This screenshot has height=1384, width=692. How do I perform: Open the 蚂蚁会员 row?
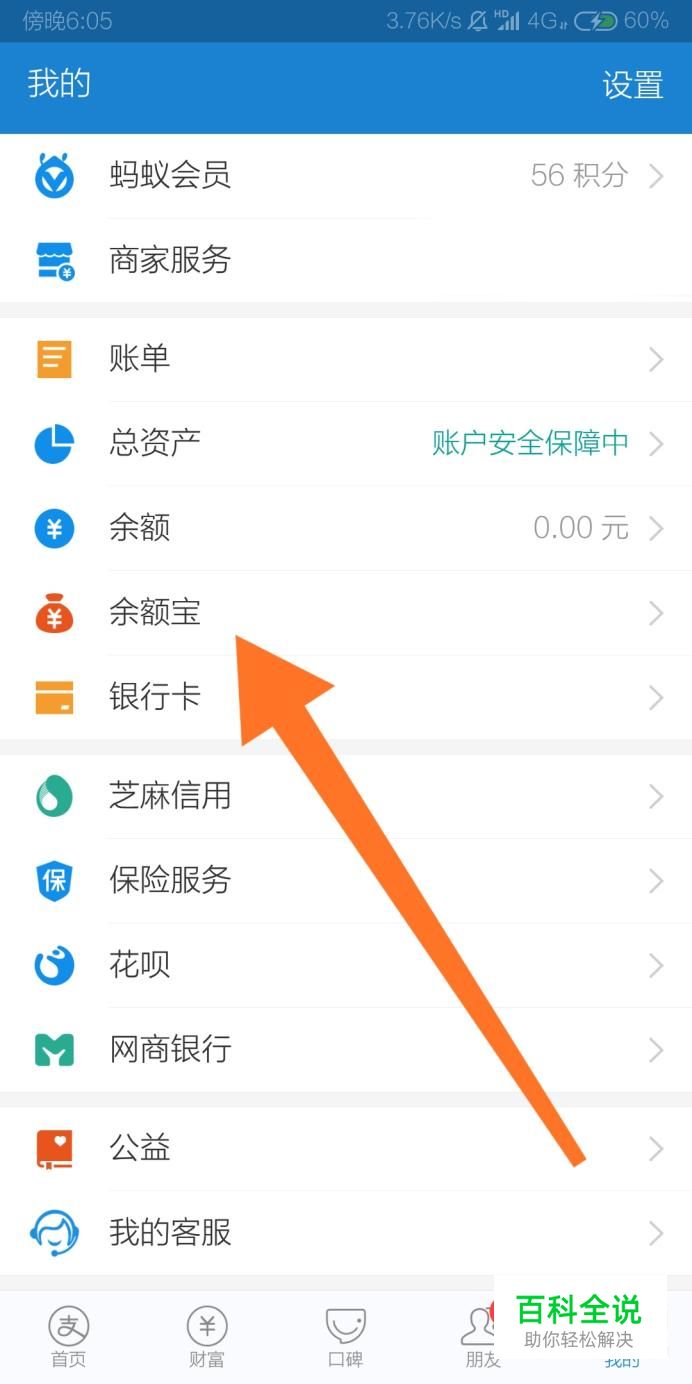345,177
